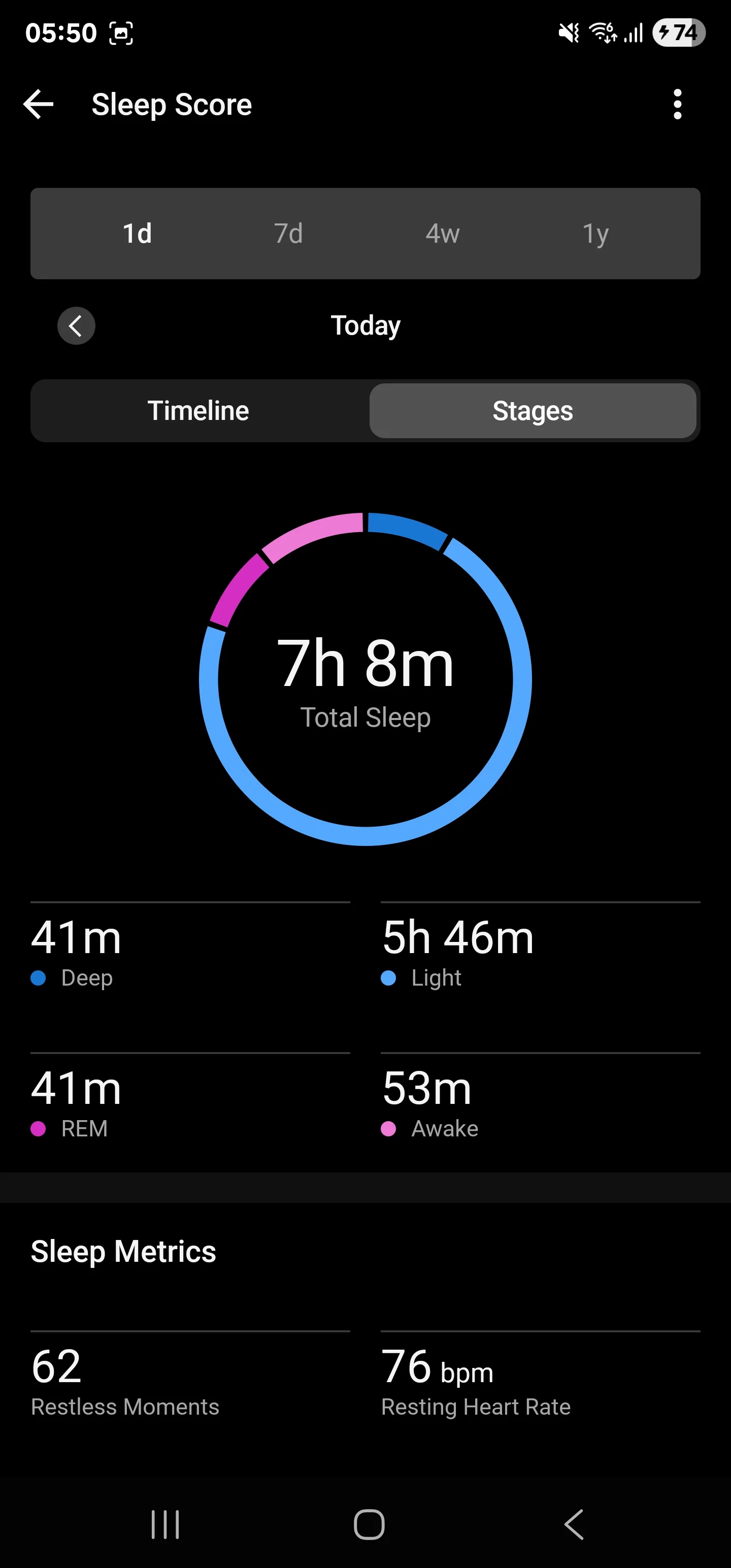
Task: Switch to the 4w range
Action: point(443,234)
